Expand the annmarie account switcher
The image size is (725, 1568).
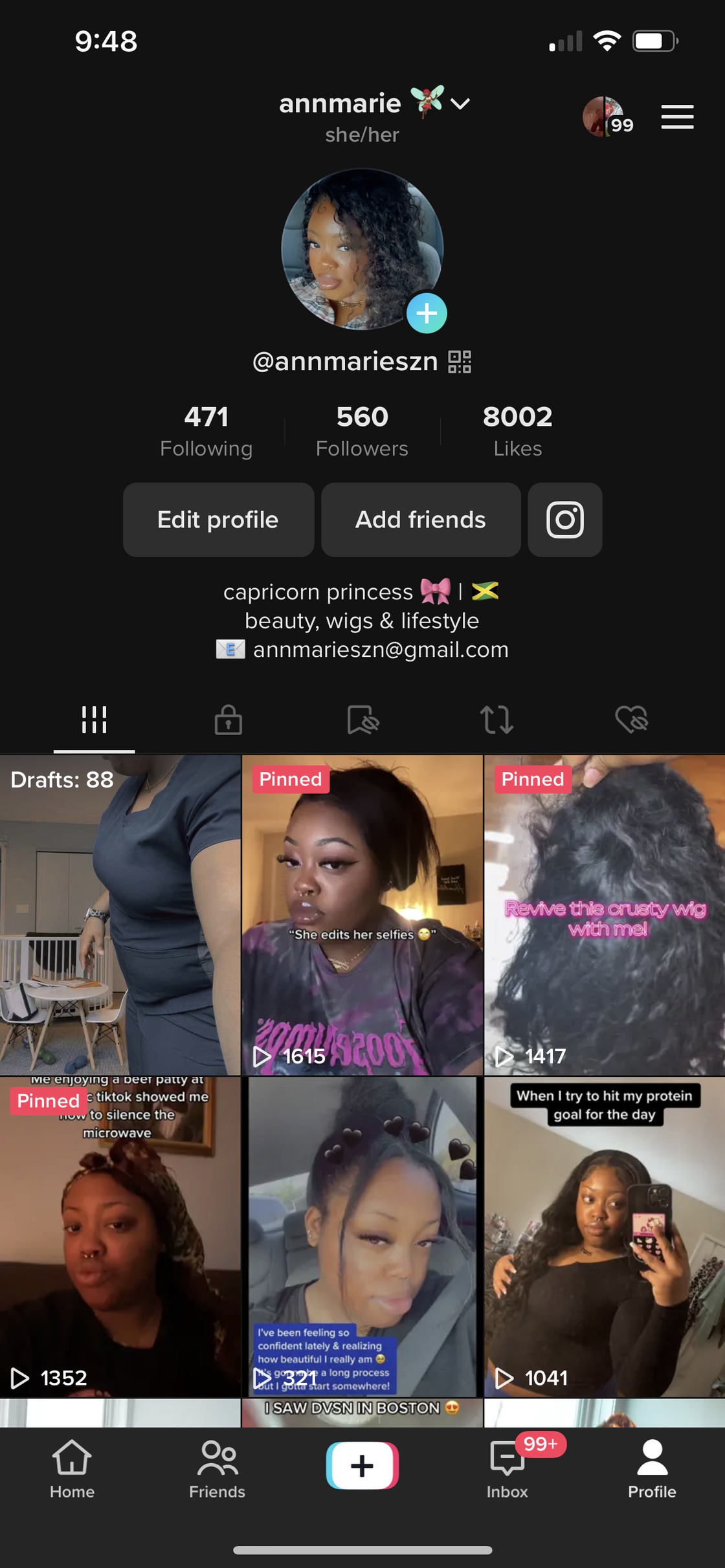click(460, 104)
